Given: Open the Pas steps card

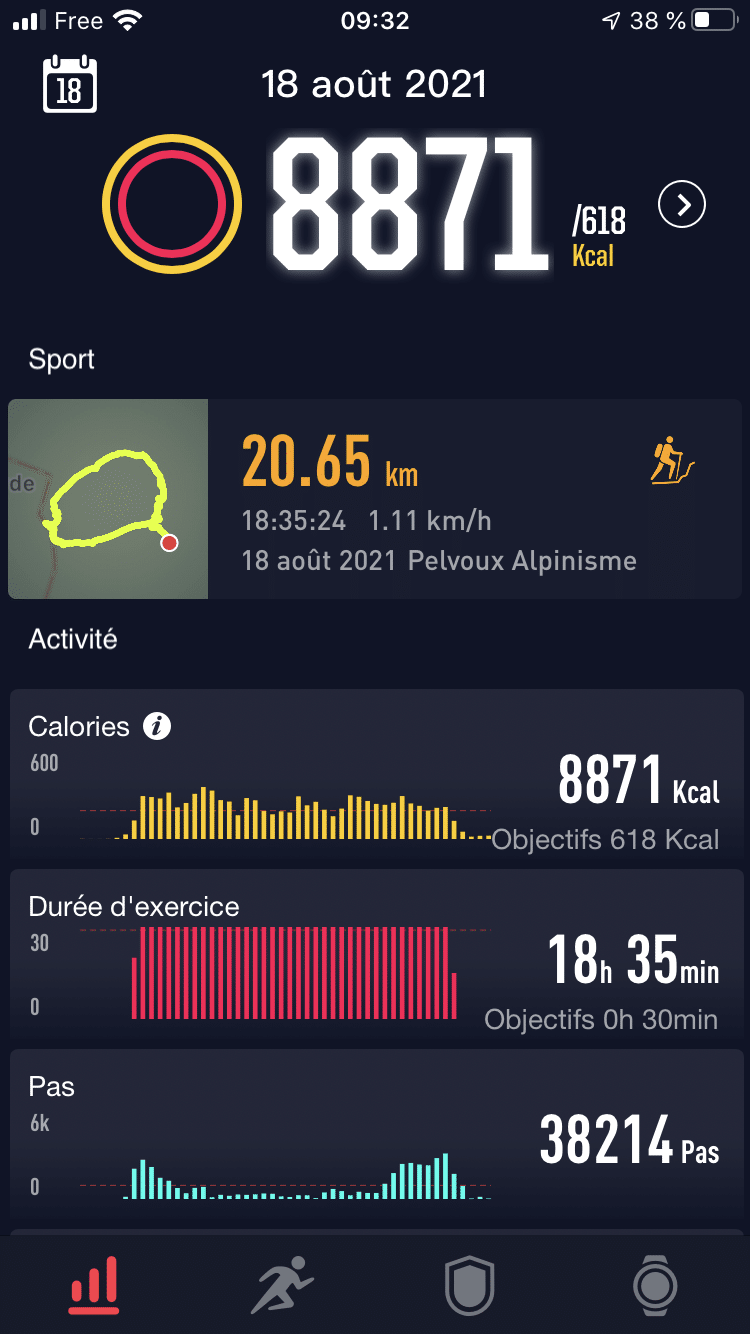Looking at the screenshot, I should 375,1136.
